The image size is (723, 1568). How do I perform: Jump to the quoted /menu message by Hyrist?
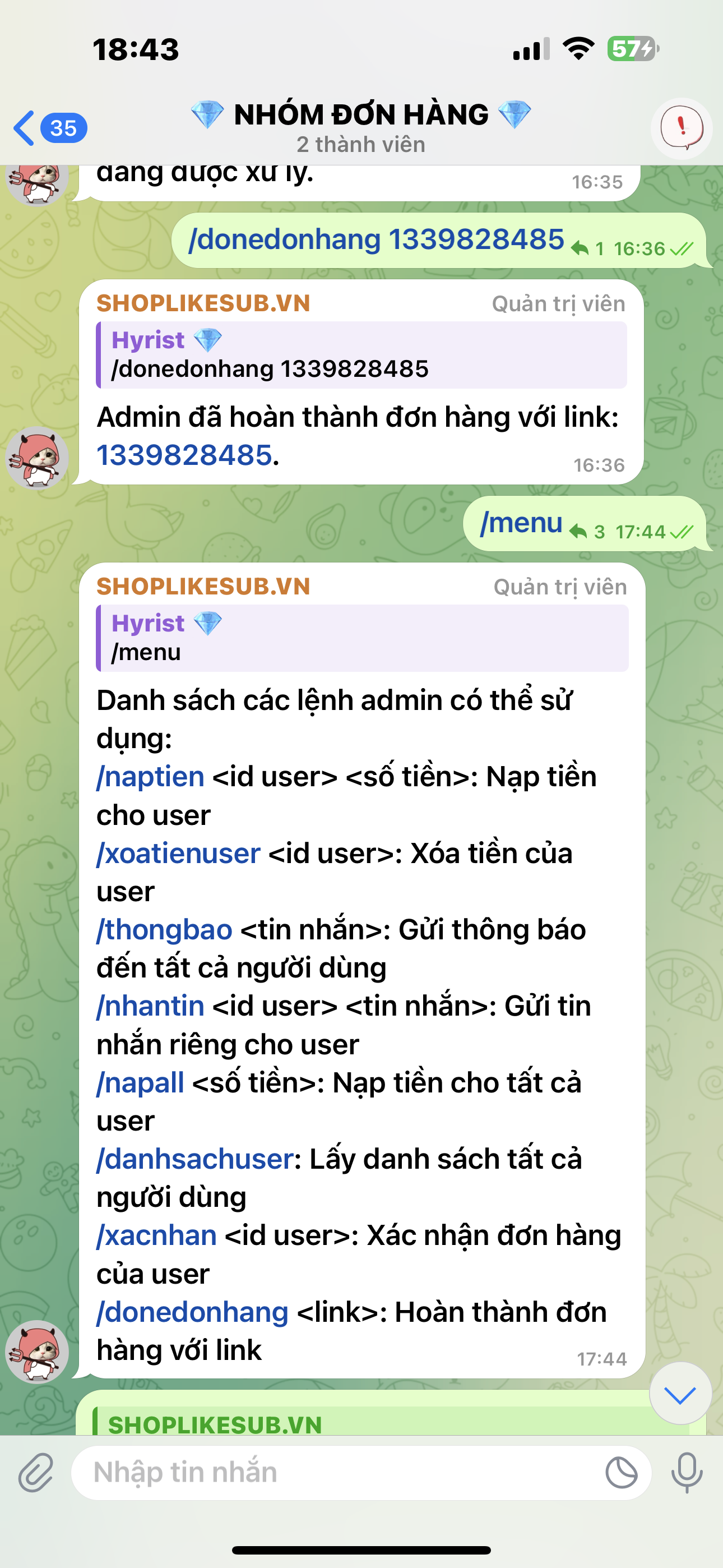[361, 639]
